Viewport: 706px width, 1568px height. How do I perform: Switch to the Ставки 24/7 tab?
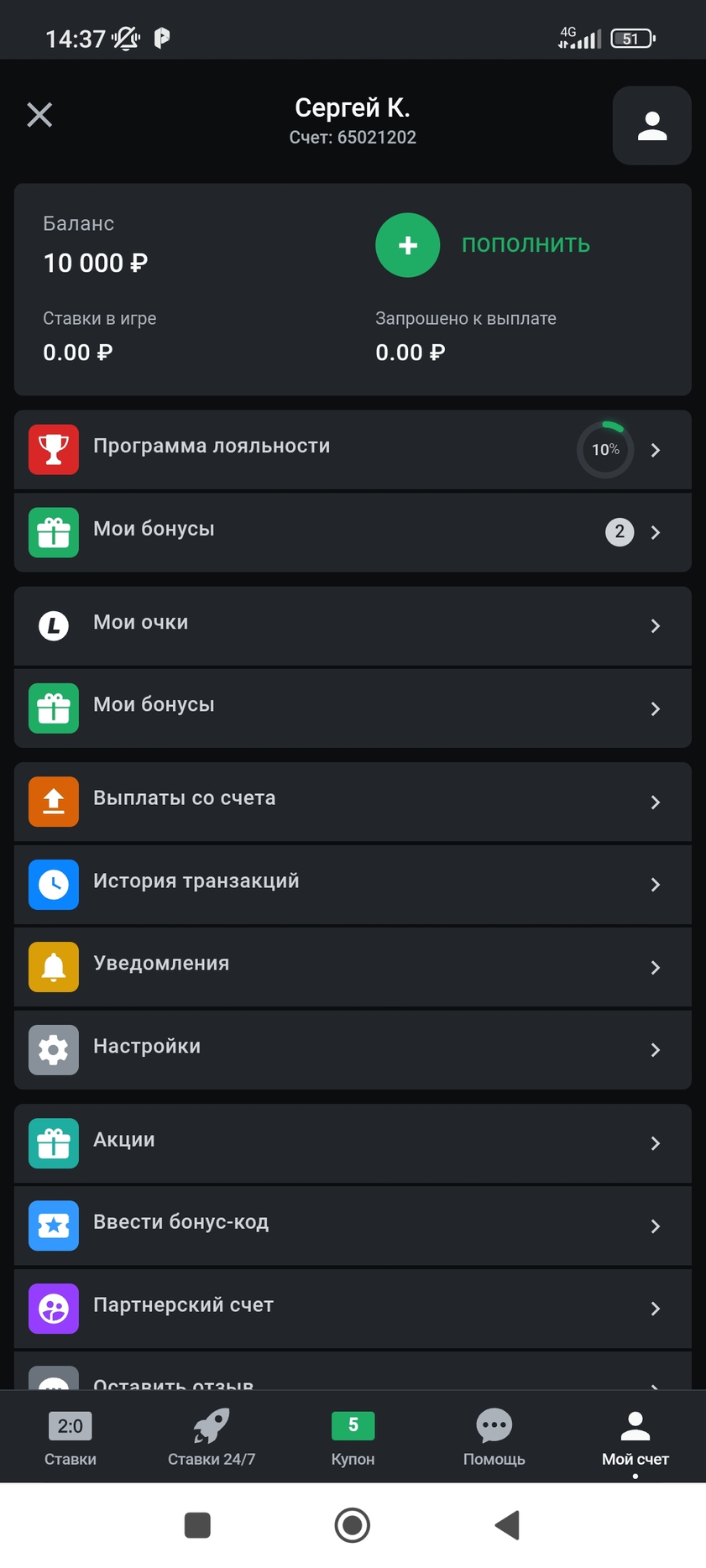(212, 1437)
